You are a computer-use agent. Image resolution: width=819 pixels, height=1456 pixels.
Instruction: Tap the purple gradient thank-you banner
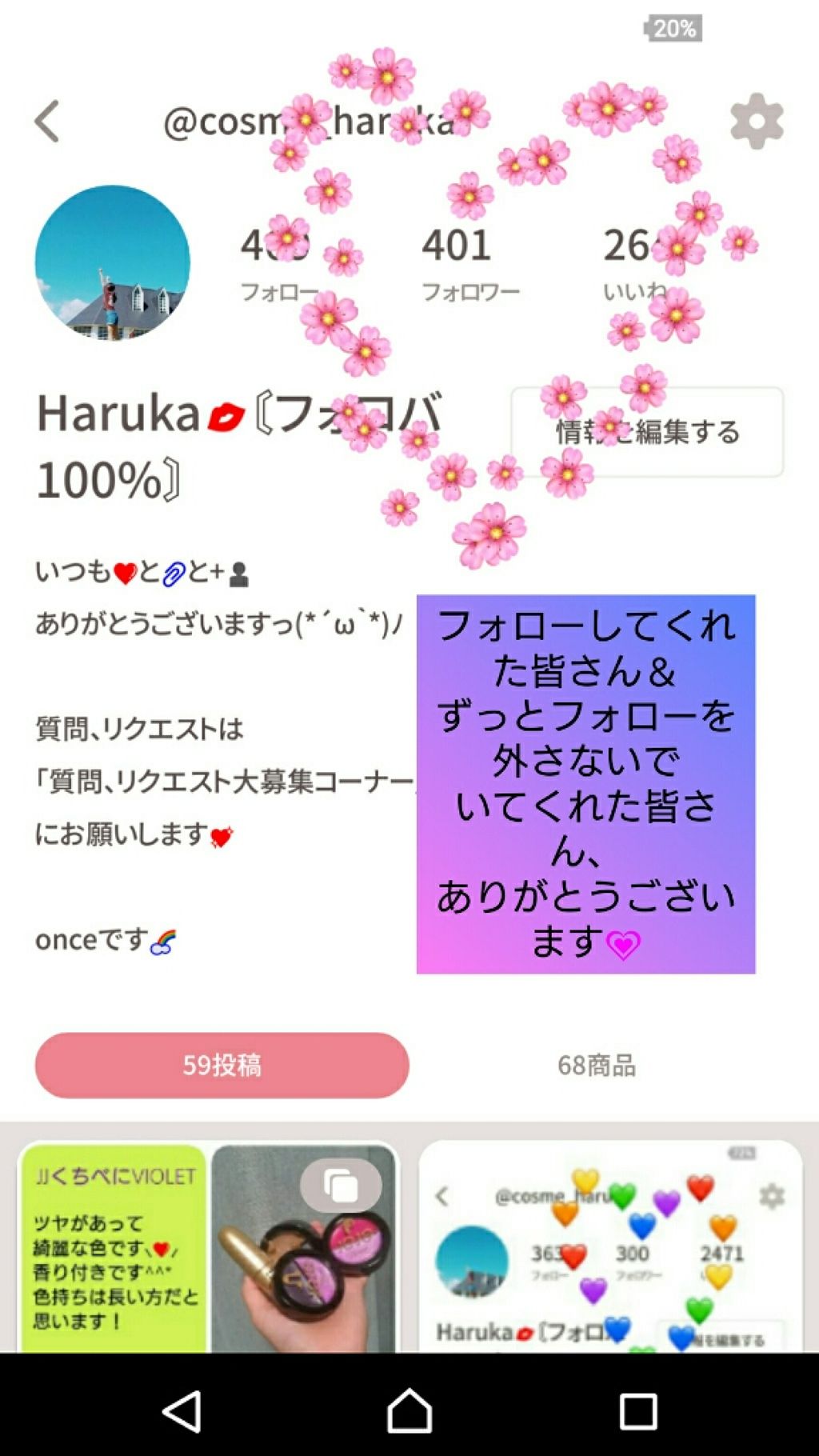click(586, 784)
